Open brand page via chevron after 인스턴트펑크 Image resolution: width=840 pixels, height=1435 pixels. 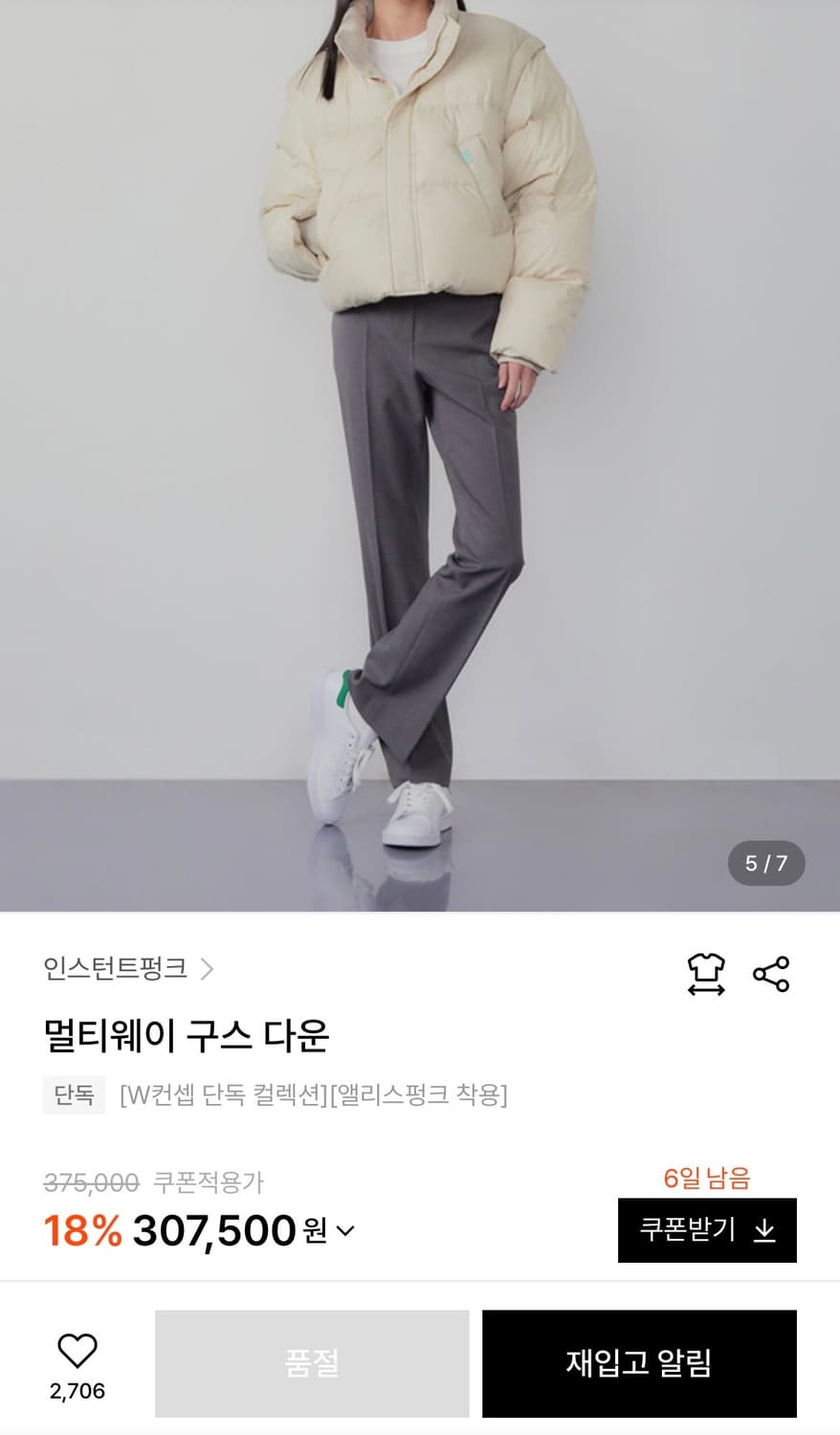(x=210, y=970)
